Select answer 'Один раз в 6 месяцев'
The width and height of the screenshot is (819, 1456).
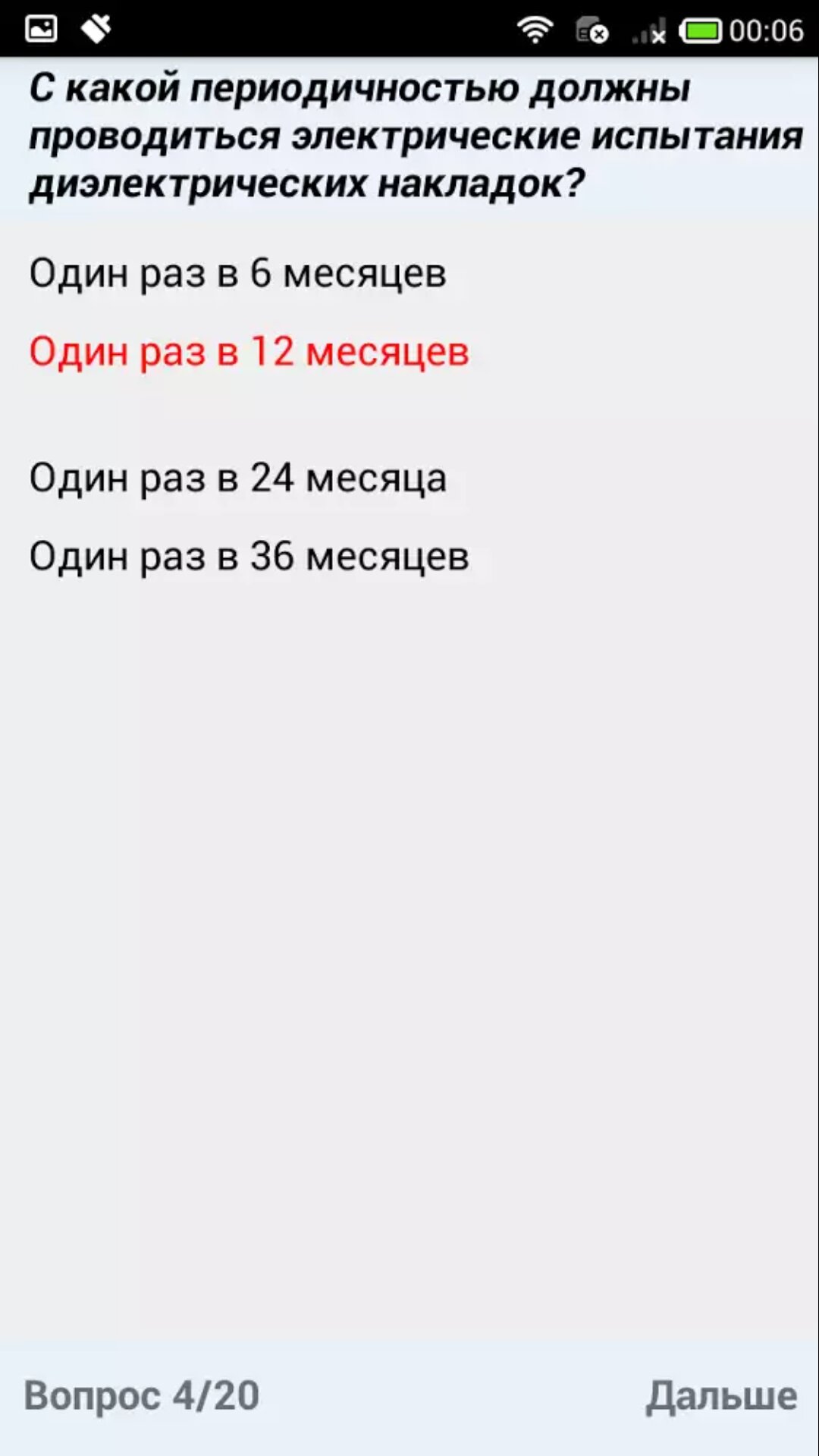click(237, 273)
